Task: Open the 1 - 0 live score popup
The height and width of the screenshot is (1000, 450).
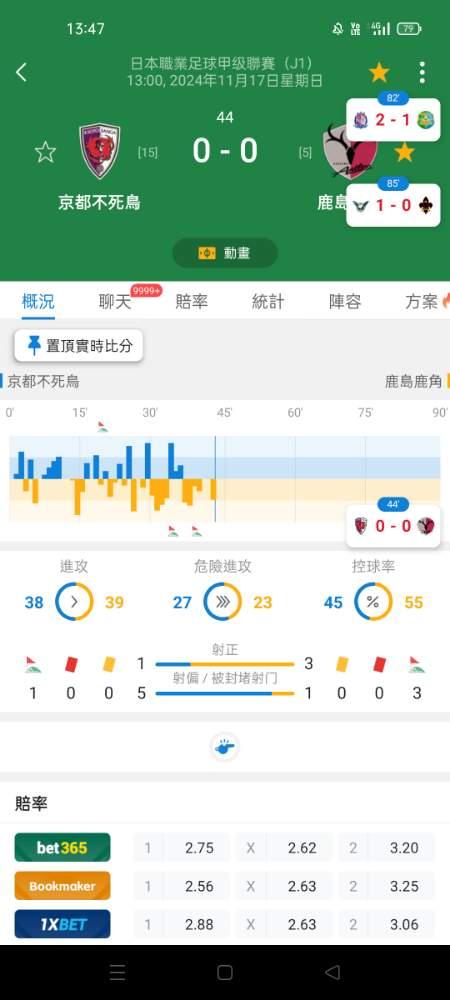Action: tap(393, 205)
